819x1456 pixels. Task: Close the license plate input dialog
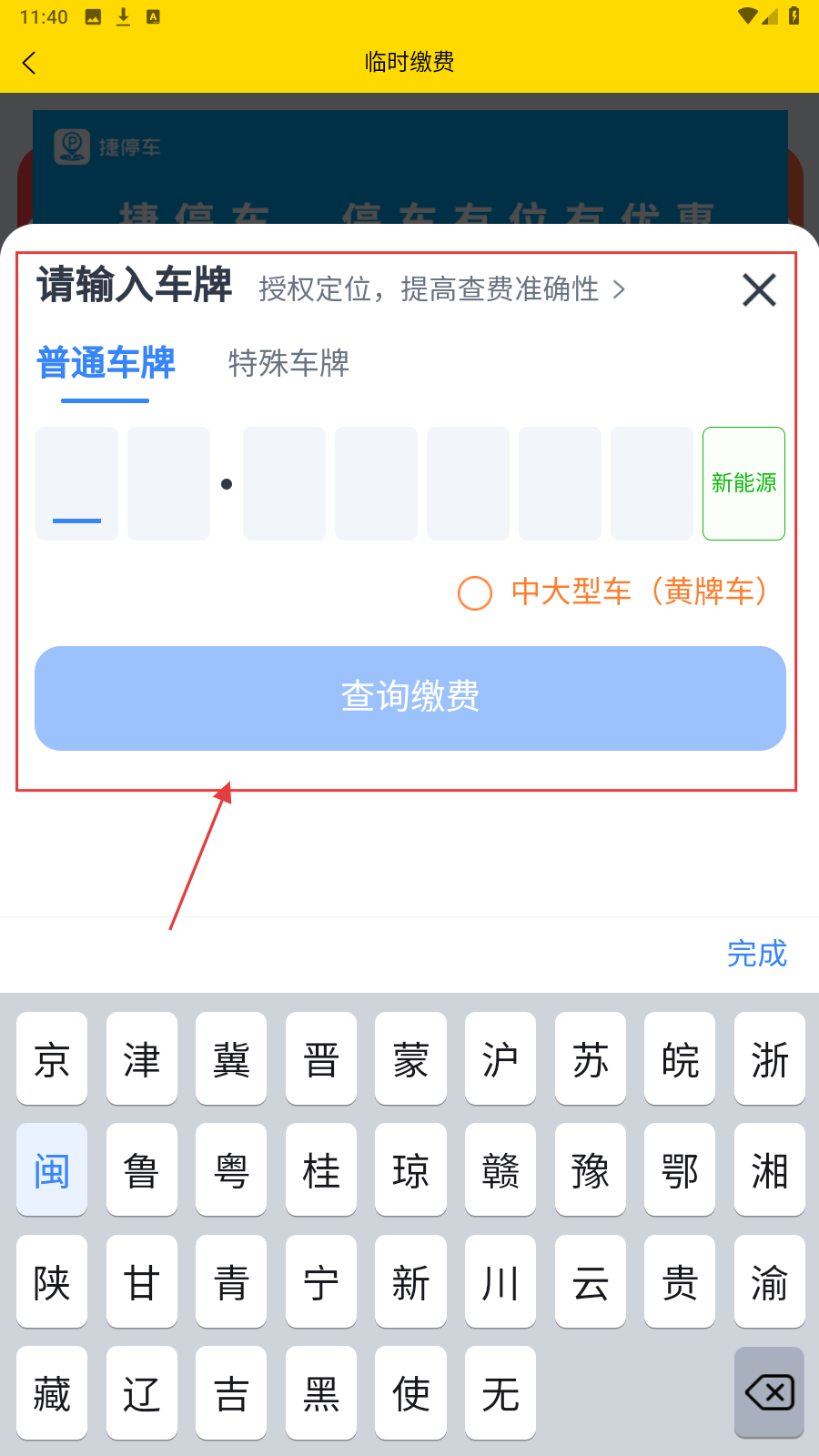click(759, 290)
